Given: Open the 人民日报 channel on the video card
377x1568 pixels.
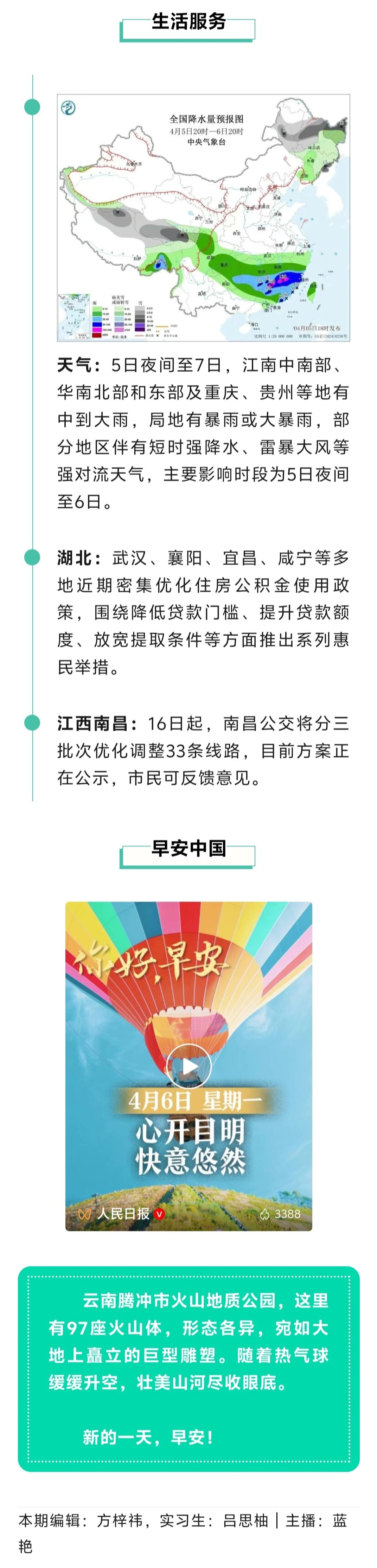Looking at the screenshot, I should tap(122, 1213).
